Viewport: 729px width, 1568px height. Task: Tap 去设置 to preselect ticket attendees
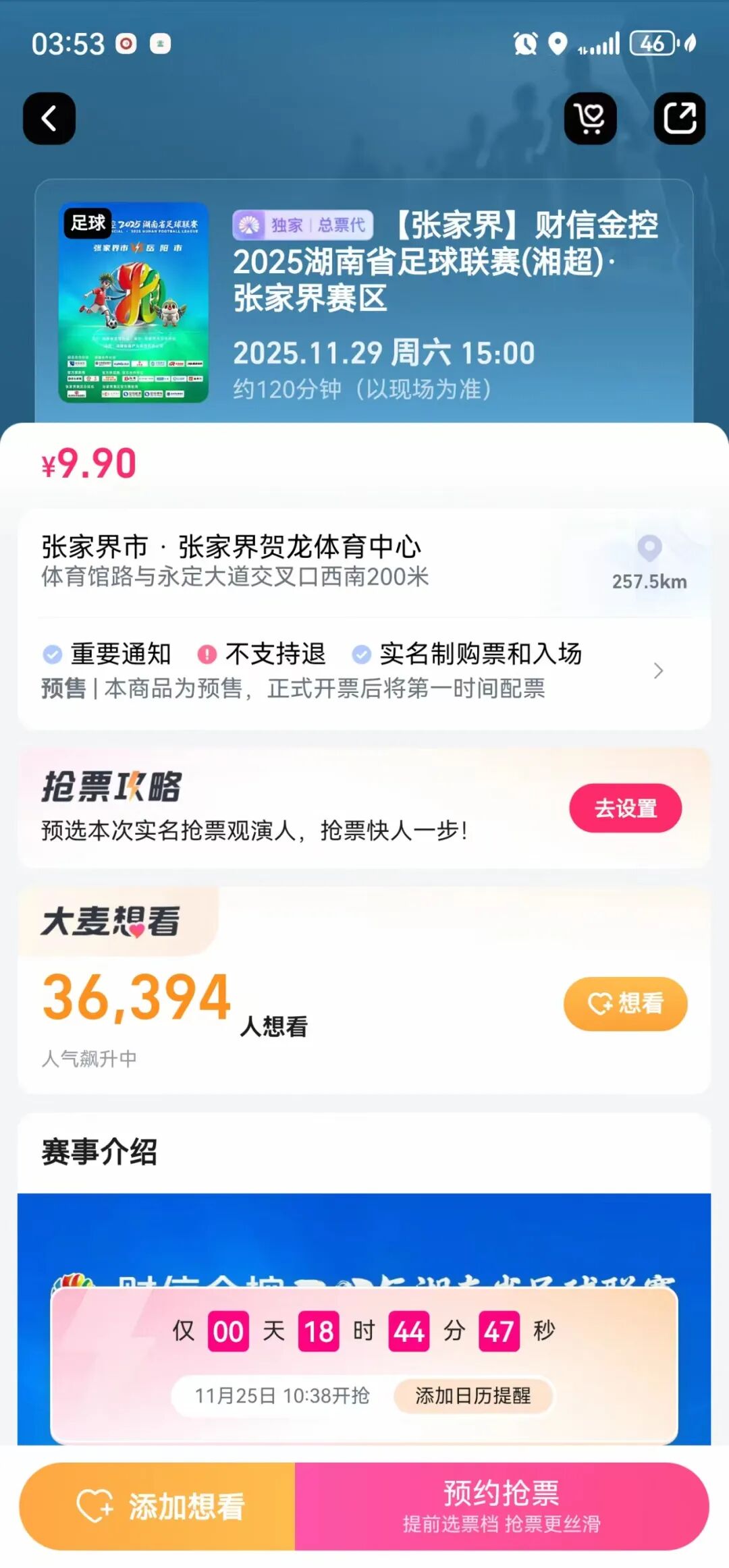tap(625, 808)
